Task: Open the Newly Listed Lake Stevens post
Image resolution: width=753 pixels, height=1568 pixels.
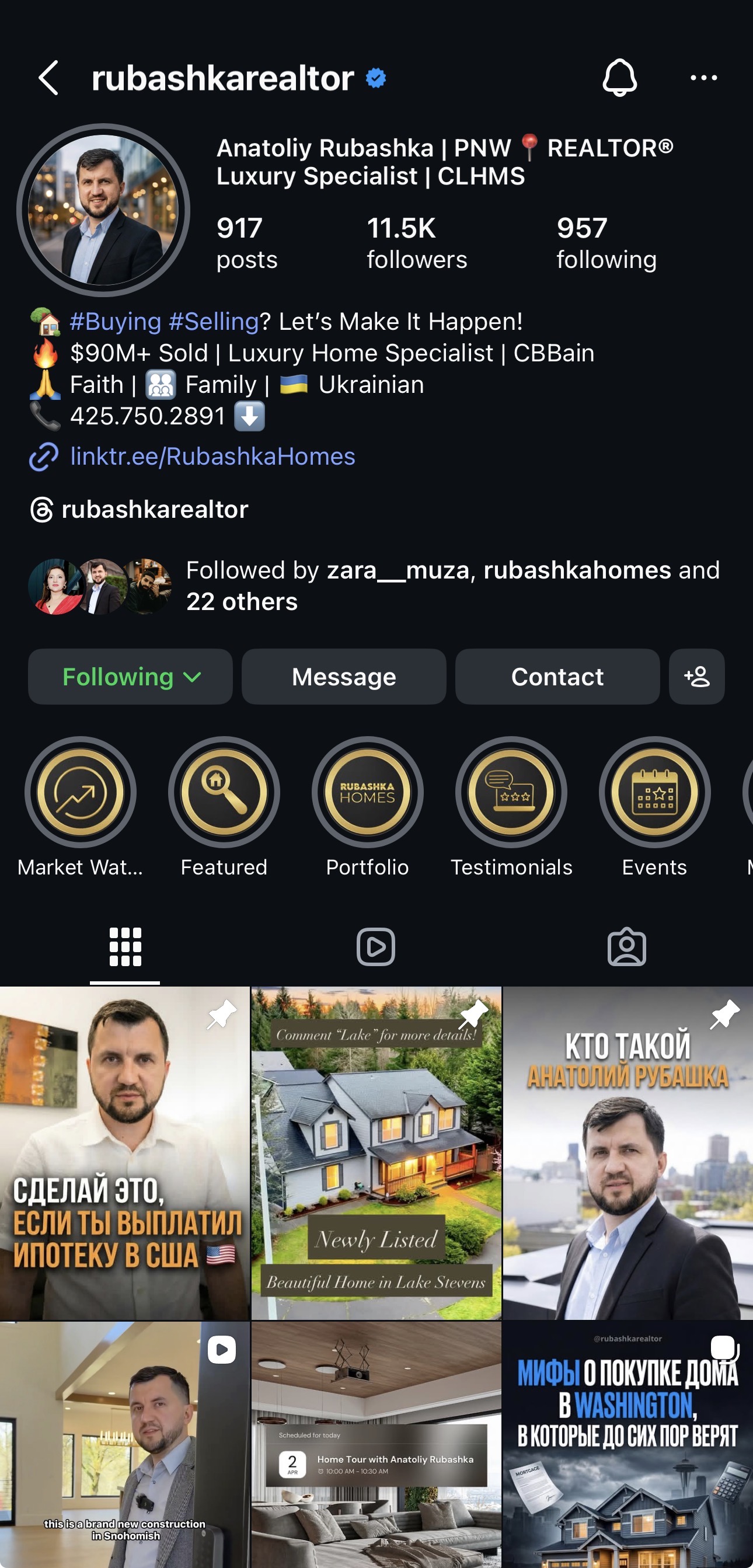Action: [x=376, y=1154]
